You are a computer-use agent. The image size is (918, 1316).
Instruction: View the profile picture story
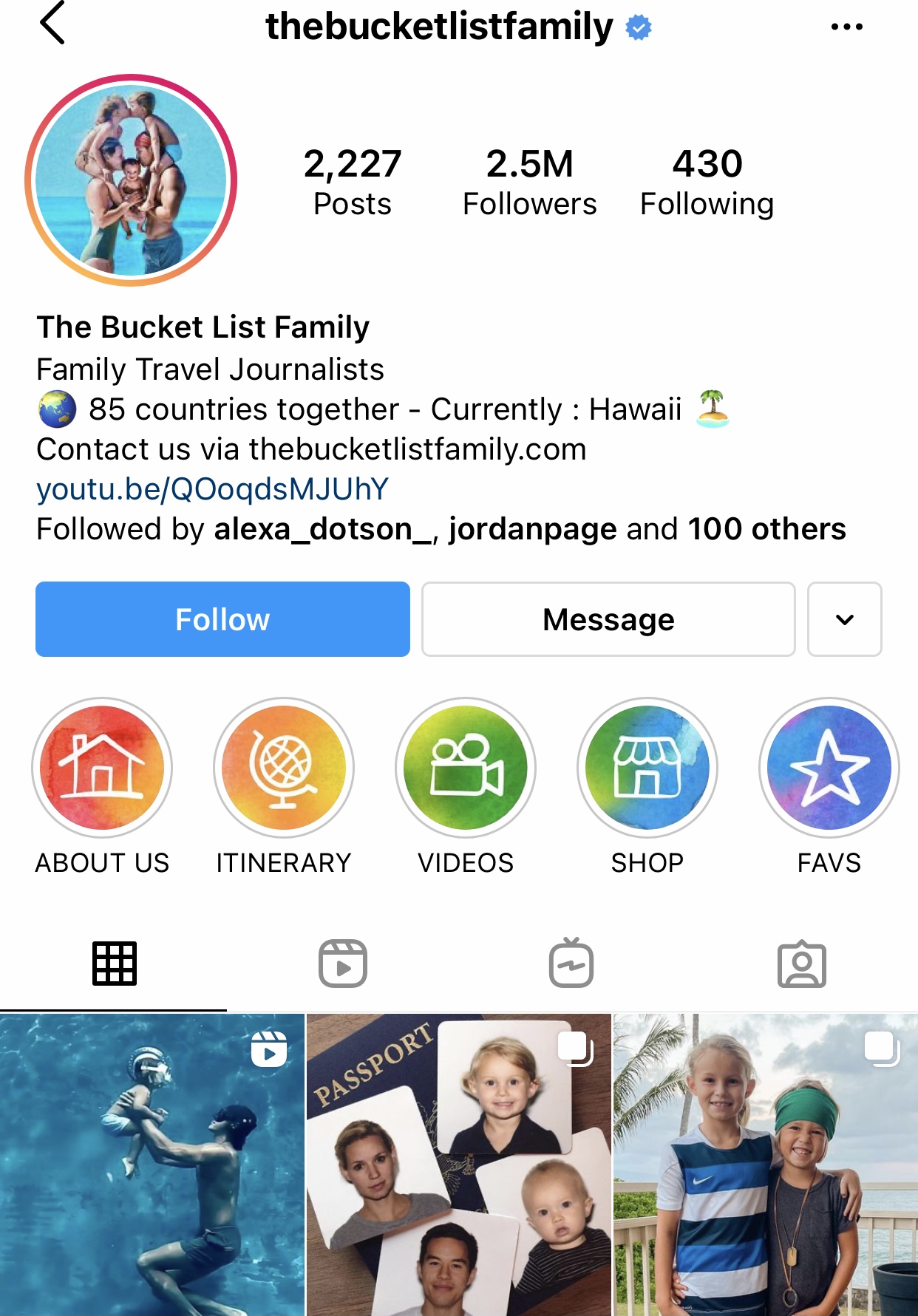131,180
